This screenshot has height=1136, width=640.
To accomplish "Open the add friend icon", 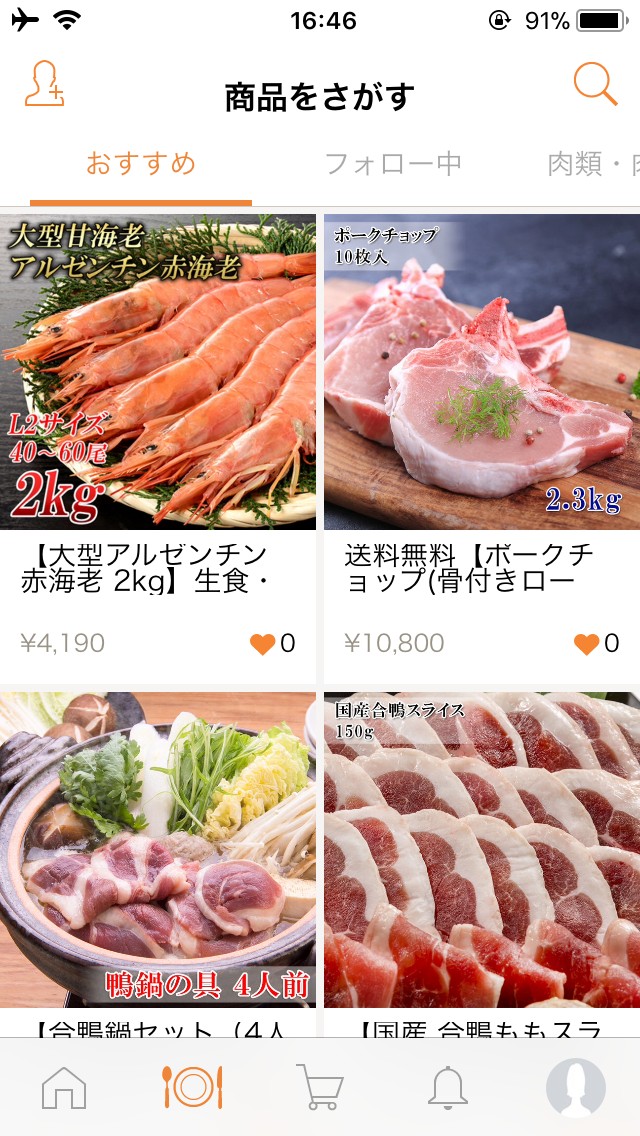I will click(x=45, y=84).
